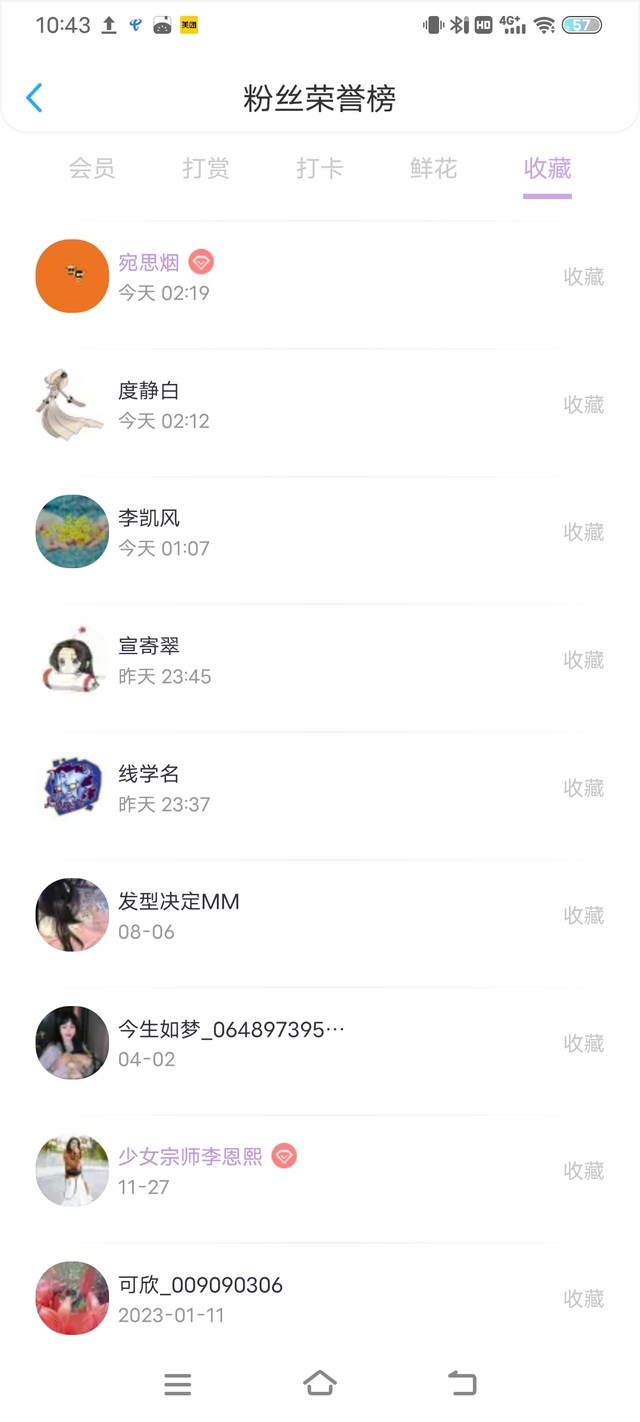Open recent apps from navigation bar

177,1384
